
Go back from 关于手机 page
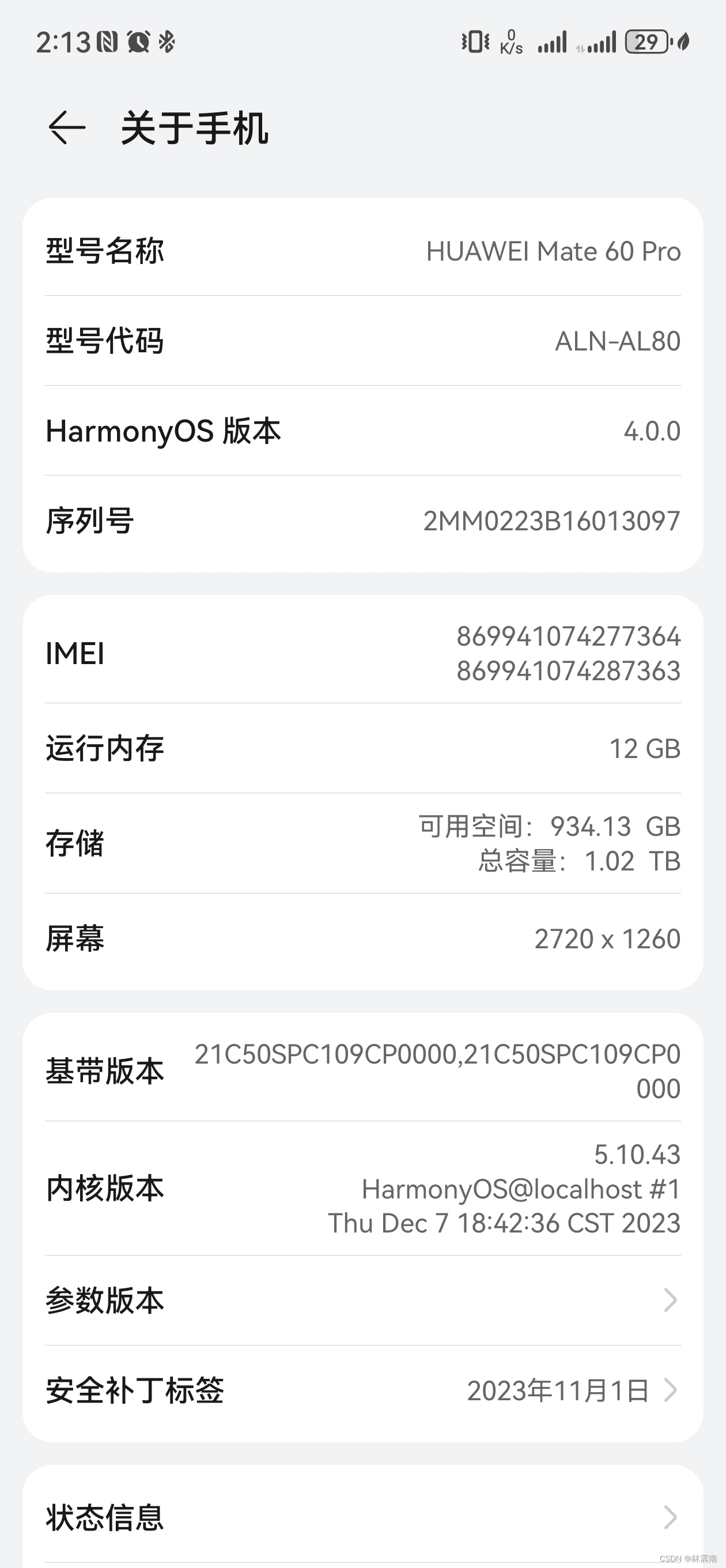pyautogui.click(x=66, y=128)
